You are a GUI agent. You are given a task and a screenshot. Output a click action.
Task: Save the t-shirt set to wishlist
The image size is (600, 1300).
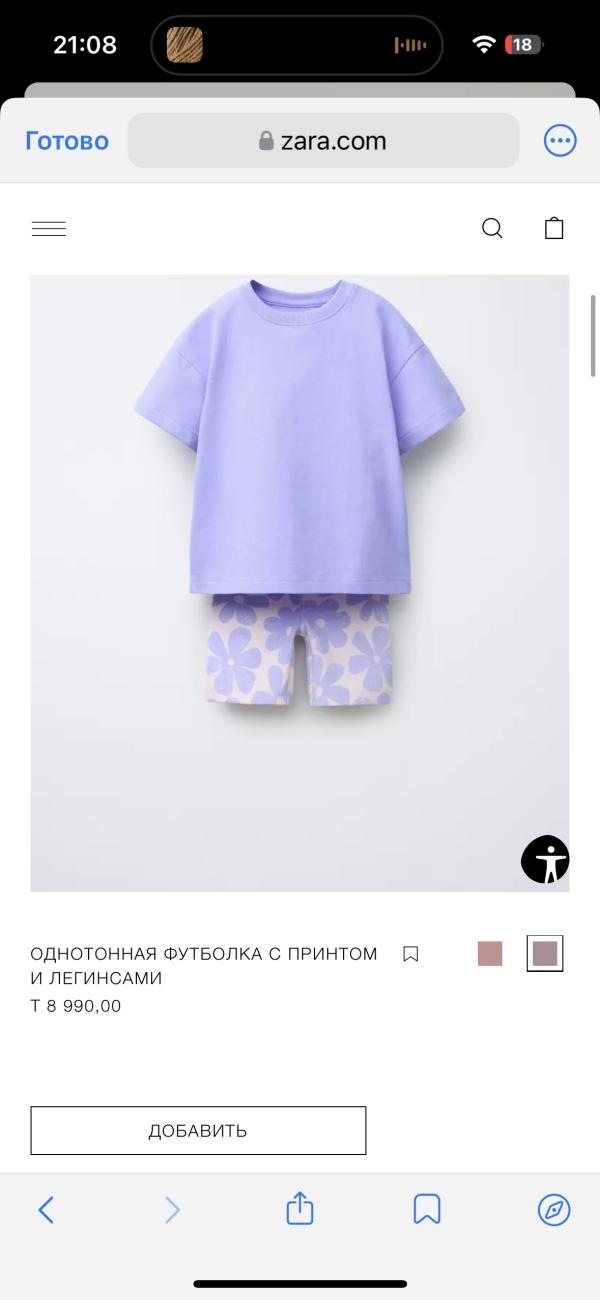pyautogui.click(x=410, y=954)
